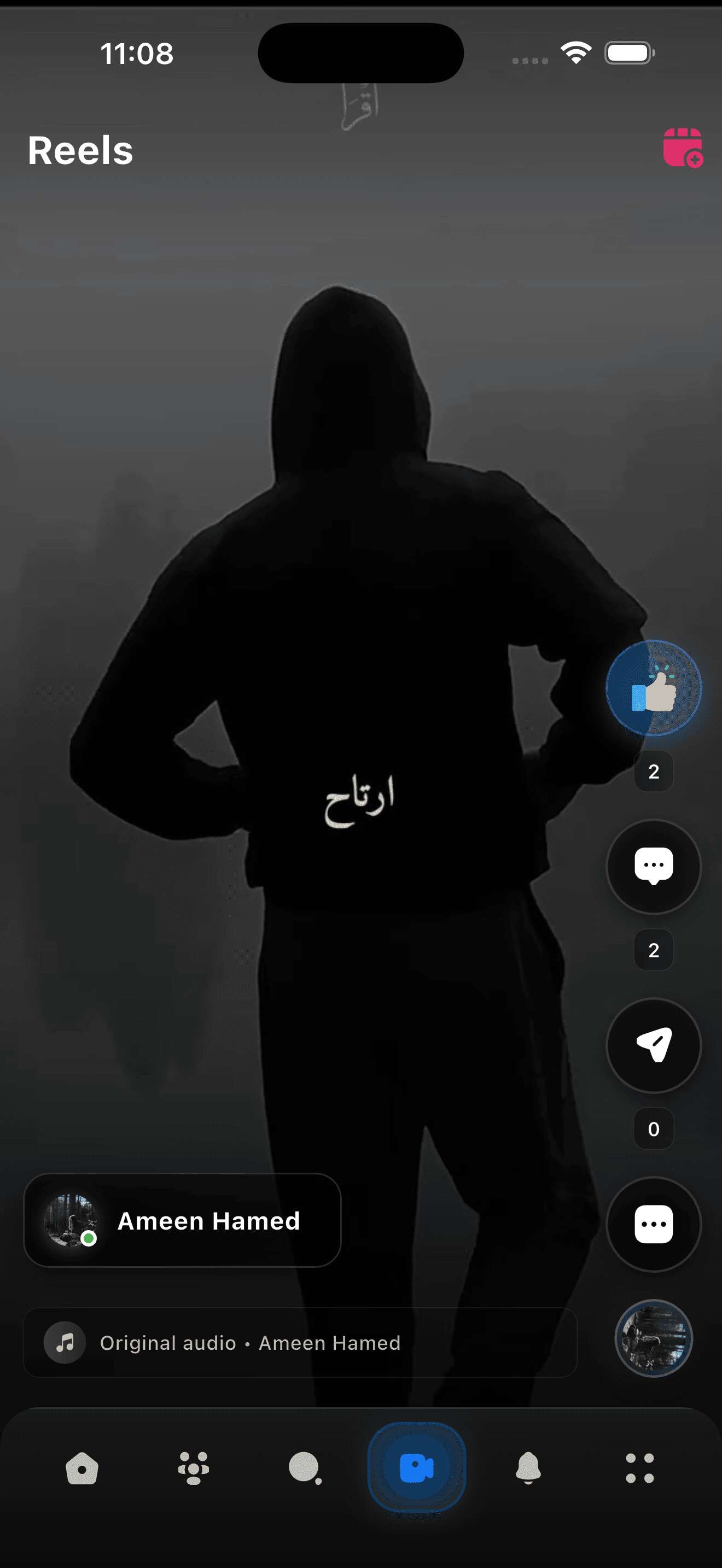
Task: Tap the round audio thumbnail
Action: [x=653, y=1338]
